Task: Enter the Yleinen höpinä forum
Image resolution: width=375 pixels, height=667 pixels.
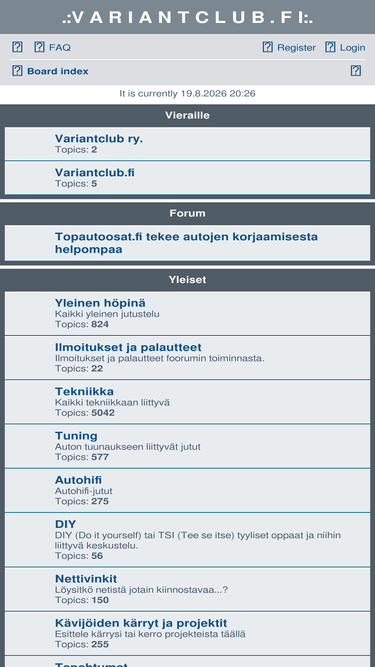Action: pos(100,303)
